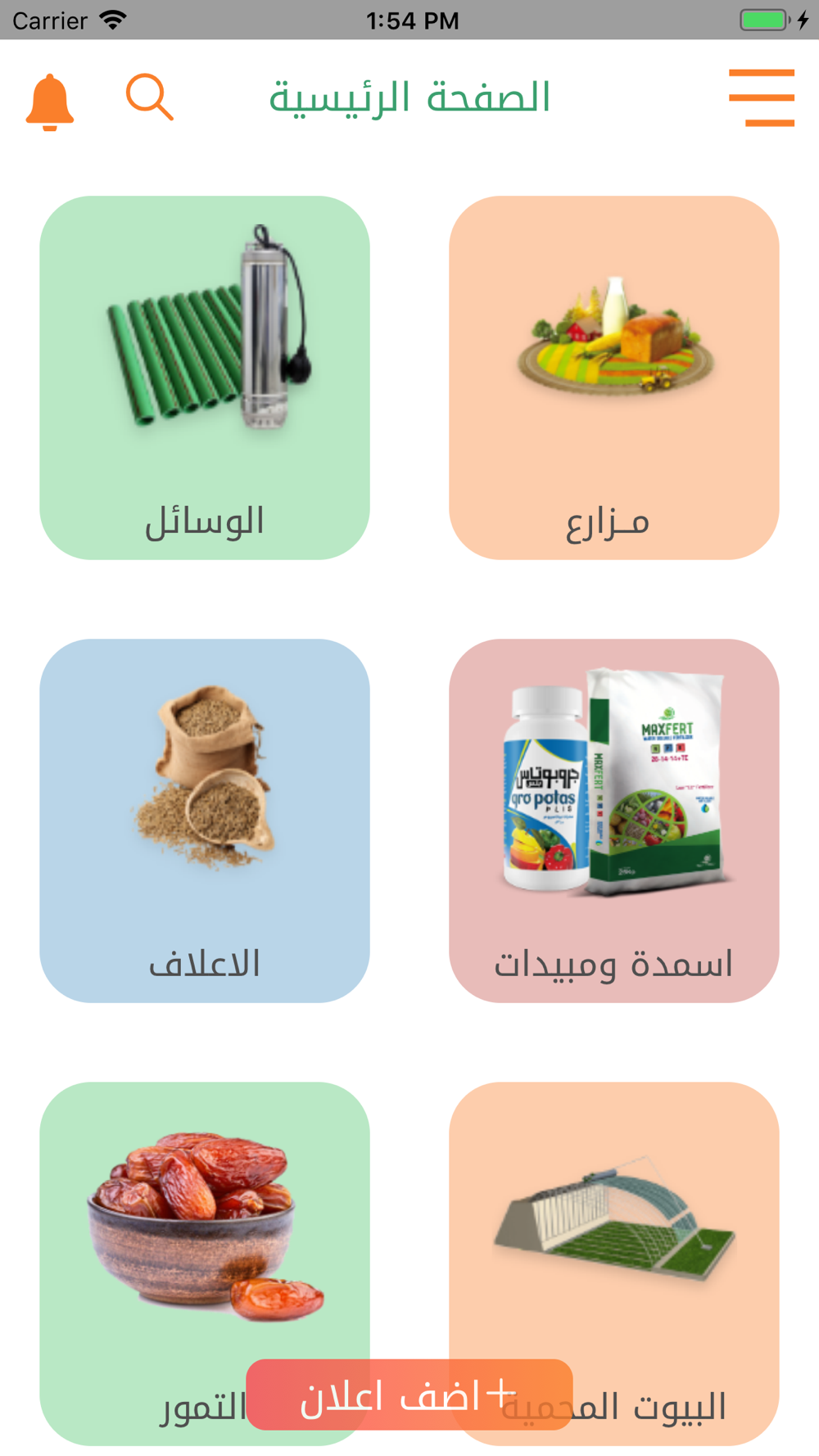Open the مزارع category card
819x1456 pixels.
click(614, 378)
